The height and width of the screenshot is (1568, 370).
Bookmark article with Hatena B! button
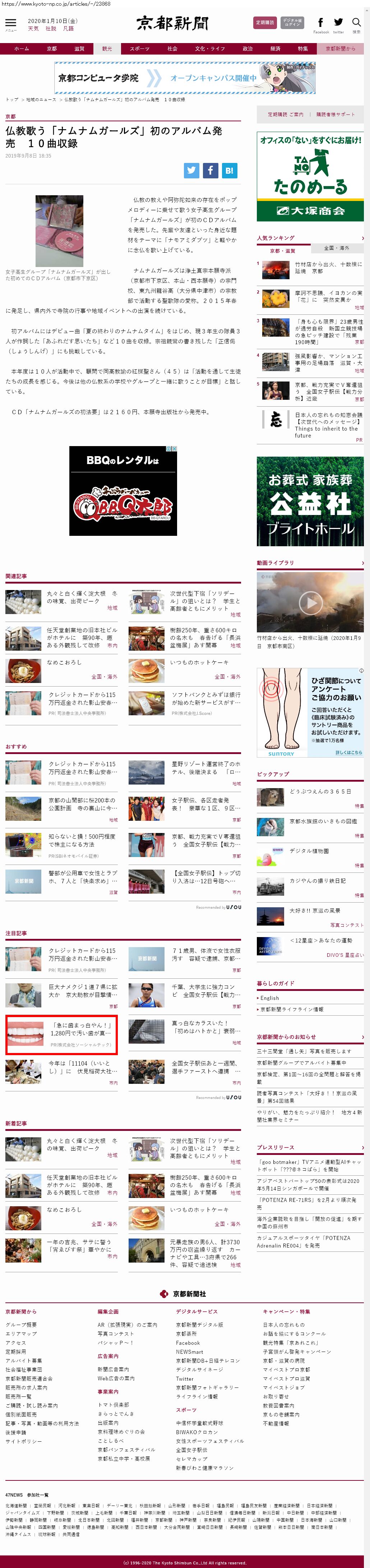point(229,170)
